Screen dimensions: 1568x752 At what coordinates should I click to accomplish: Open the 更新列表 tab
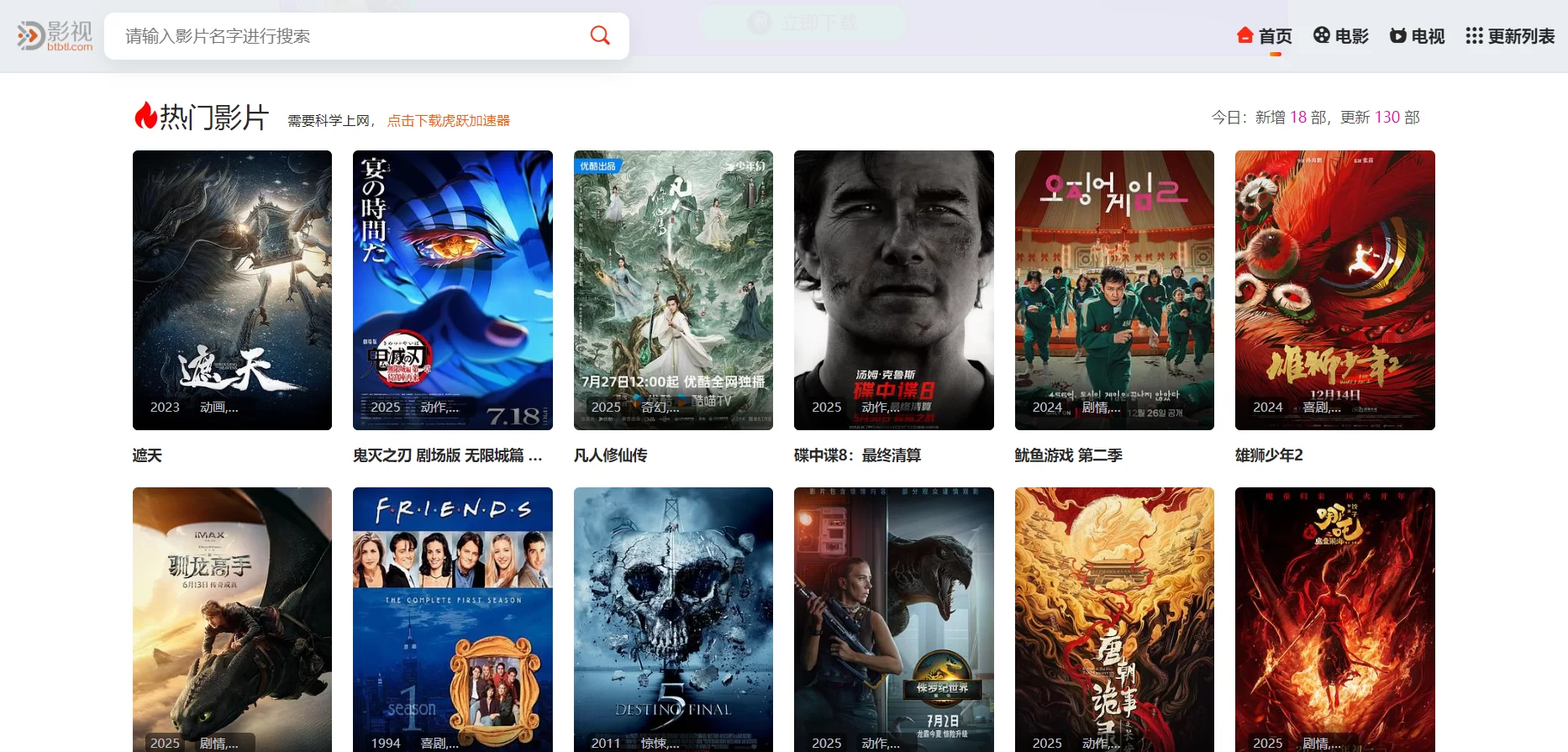1510,36
